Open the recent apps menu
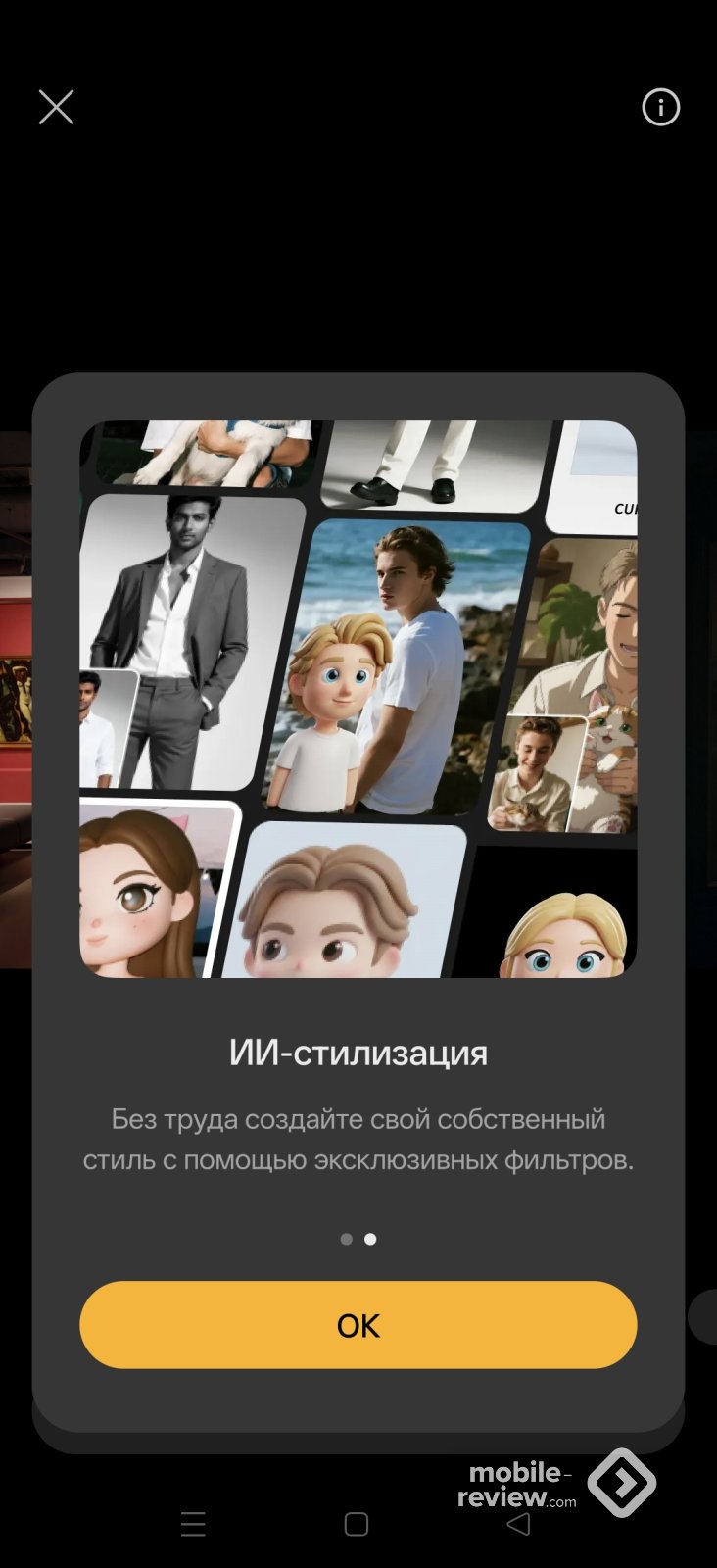Viewport: 717px width, 1568px height. (193, 1524)
